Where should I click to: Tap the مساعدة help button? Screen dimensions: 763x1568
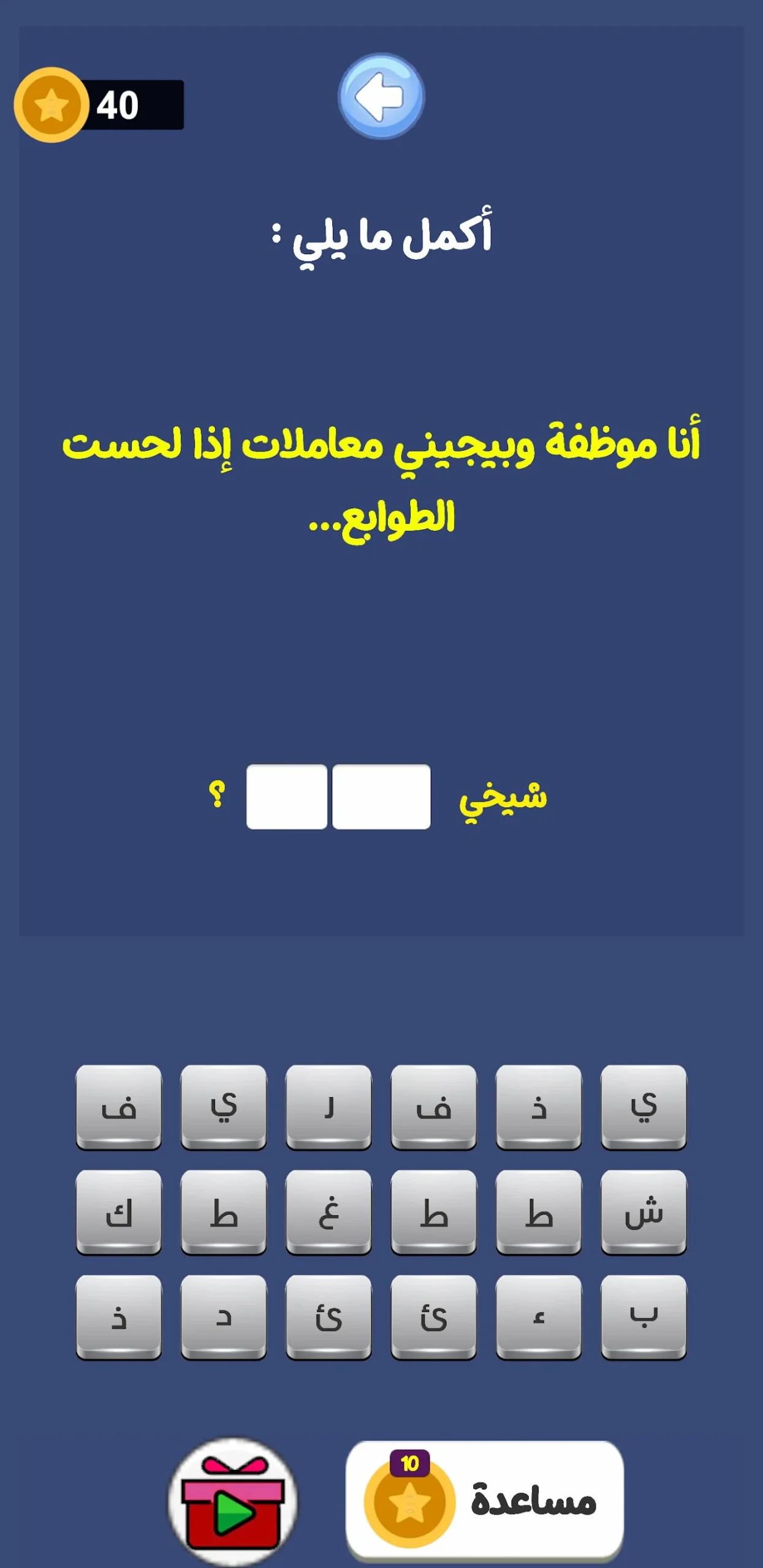tap(484, 1499)
